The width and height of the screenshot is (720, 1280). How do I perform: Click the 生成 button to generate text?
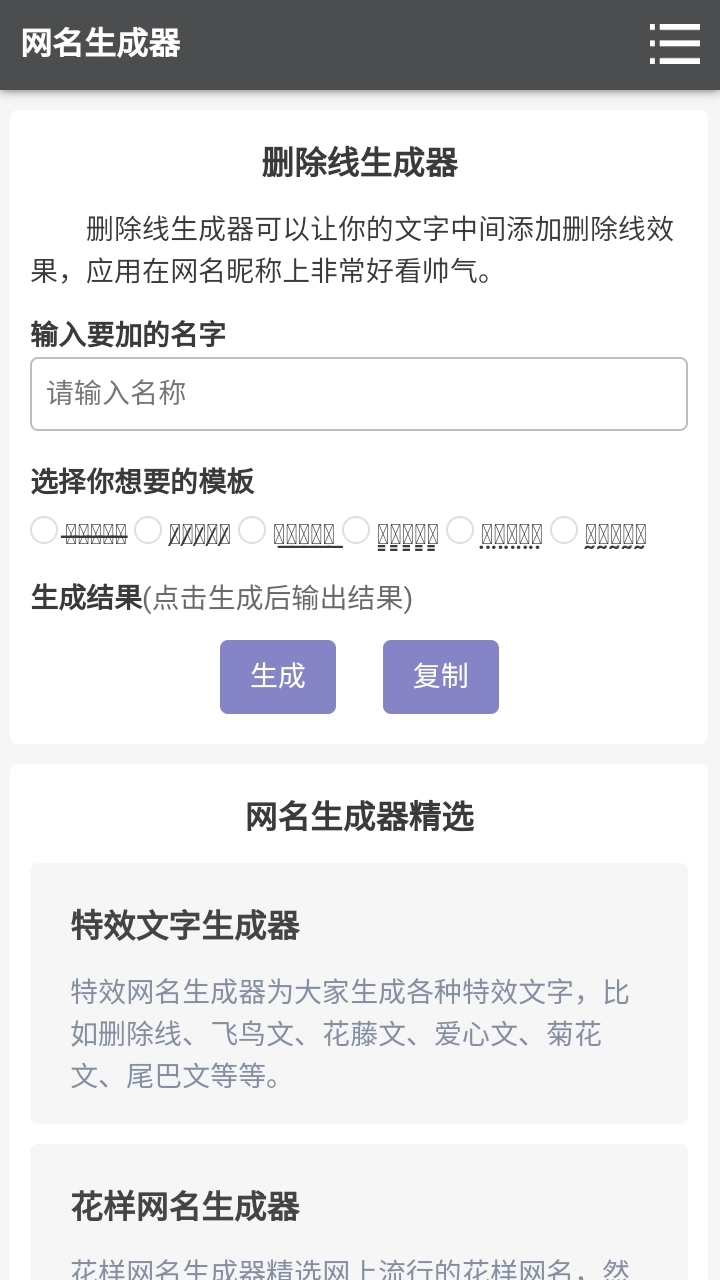click(x=277, y=676)
